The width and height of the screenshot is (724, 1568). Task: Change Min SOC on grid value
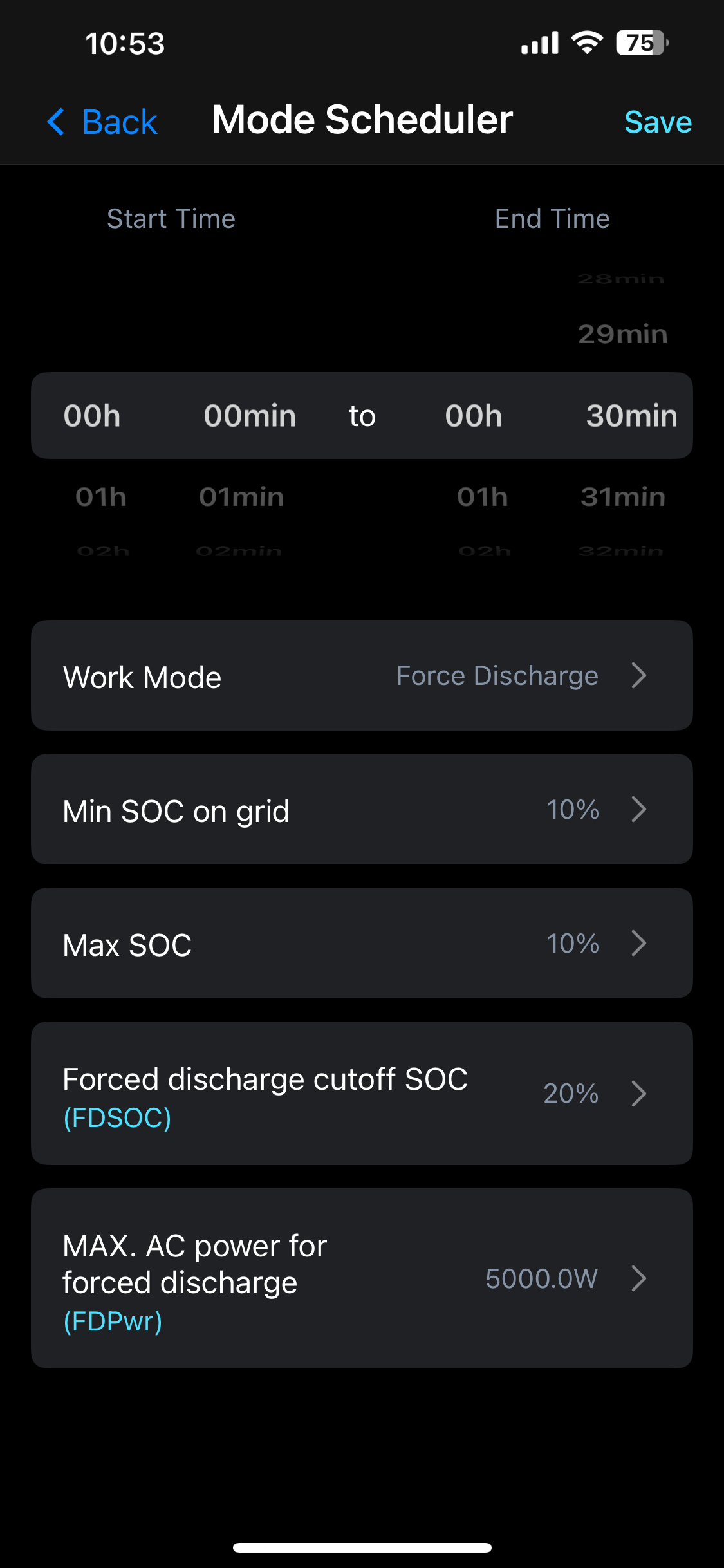[x=362, y=810]
